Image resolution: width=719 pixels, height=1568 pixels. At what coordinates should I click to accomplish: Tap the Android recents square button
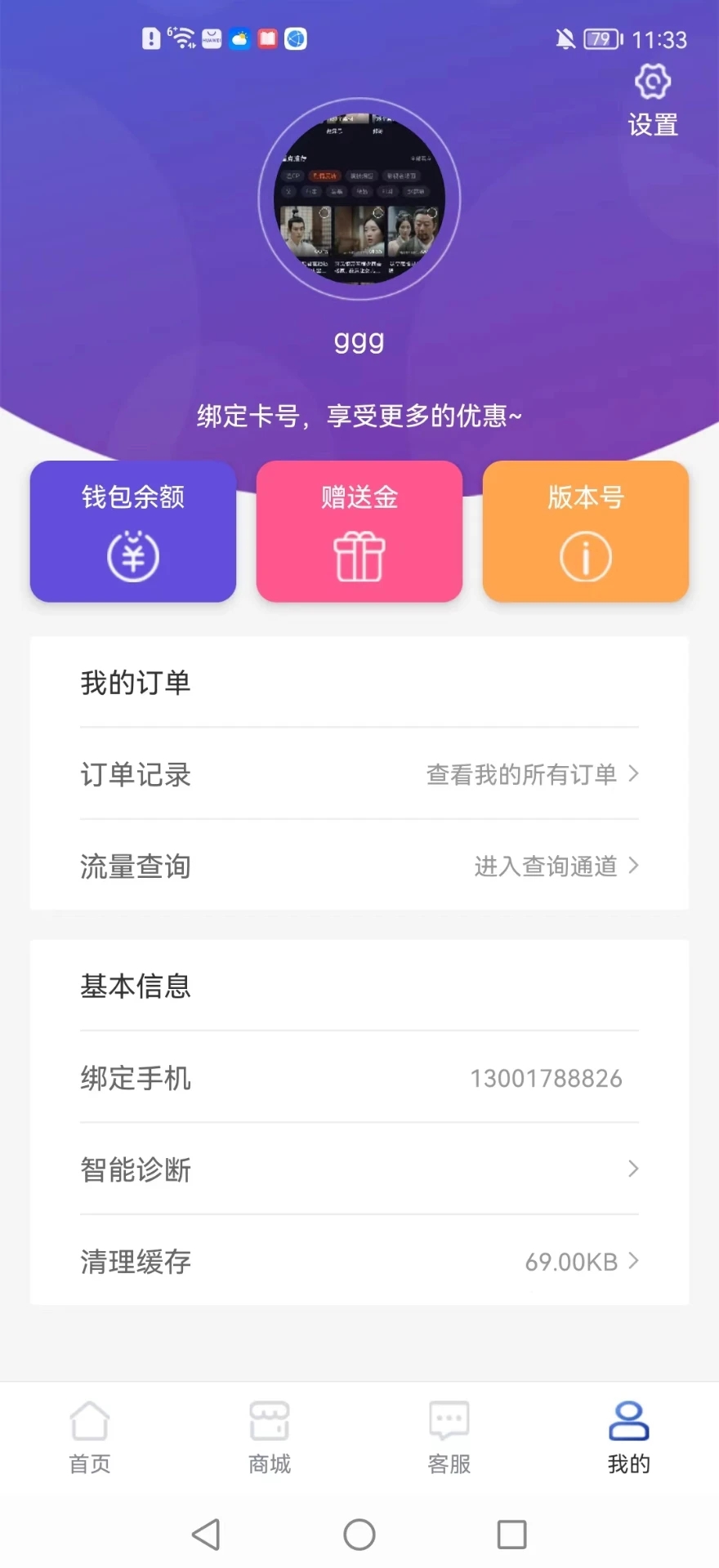pyautogui.click(x=511, y=1535)
